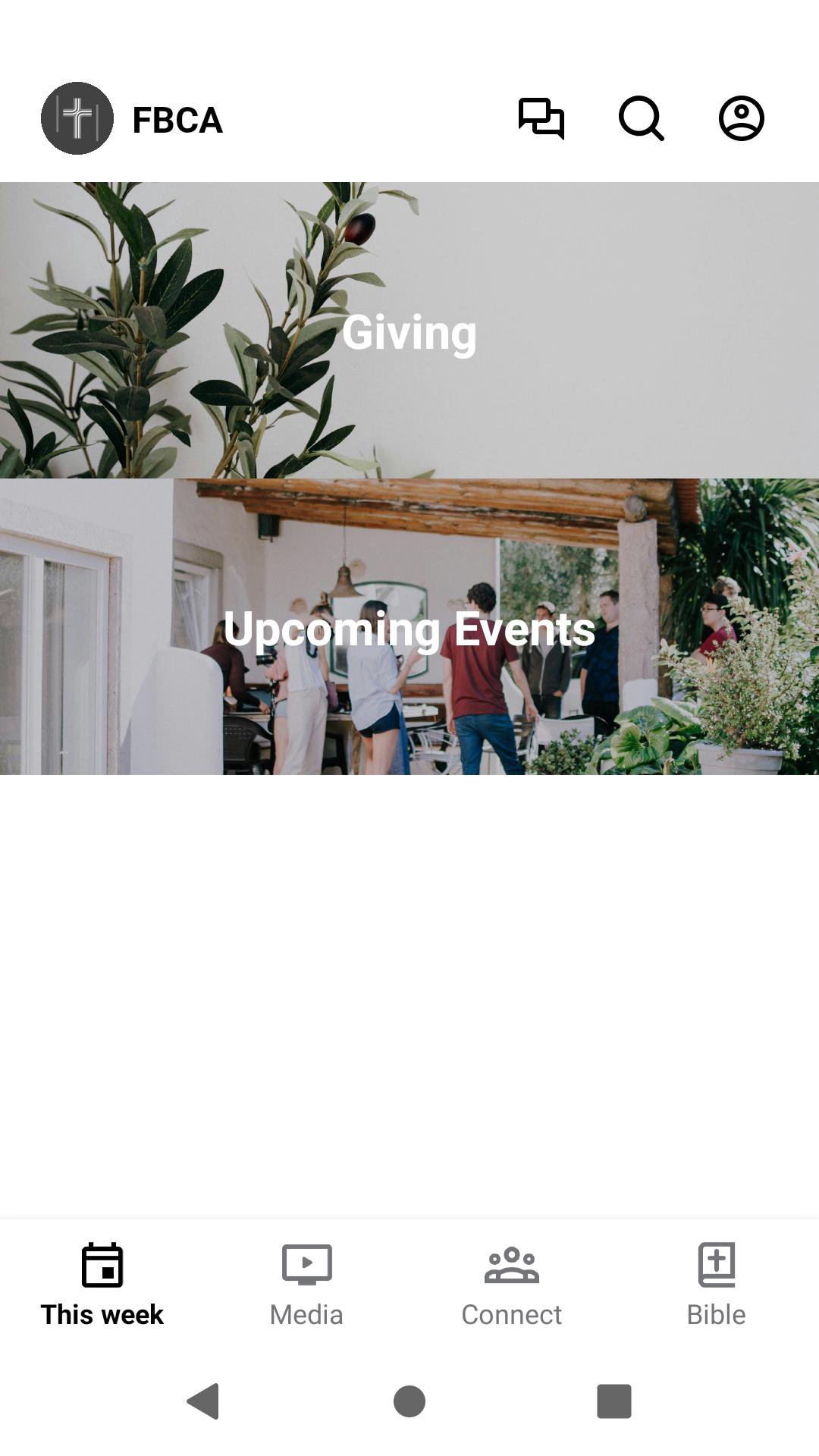Tap the system back button

click(203, 1401)
